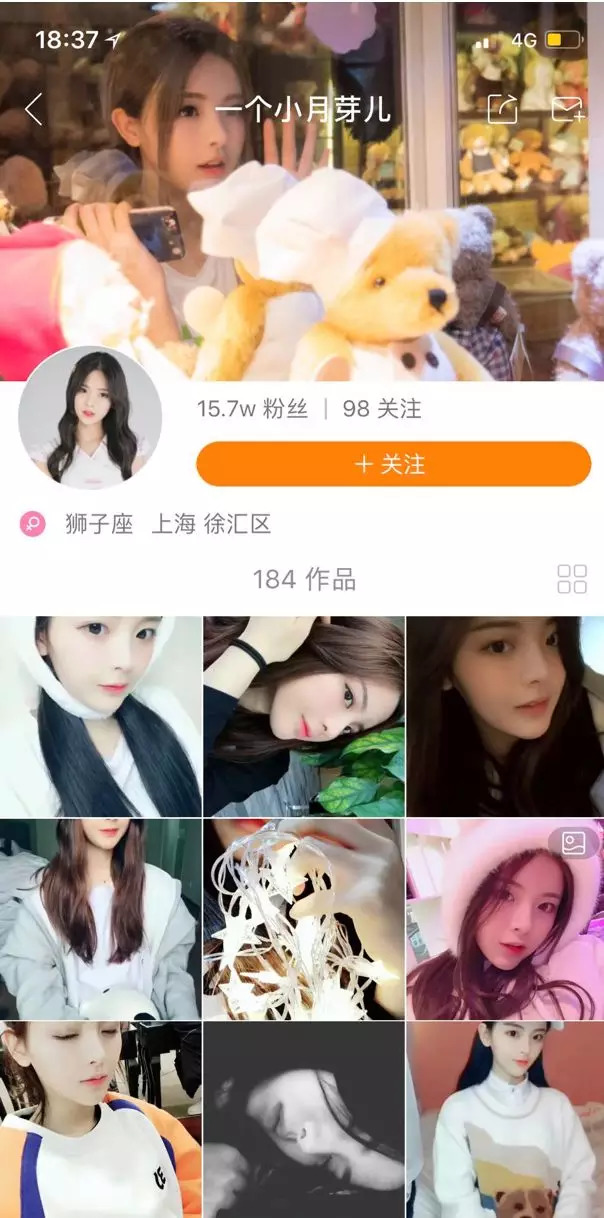Share this profile

tap(502, 109)
